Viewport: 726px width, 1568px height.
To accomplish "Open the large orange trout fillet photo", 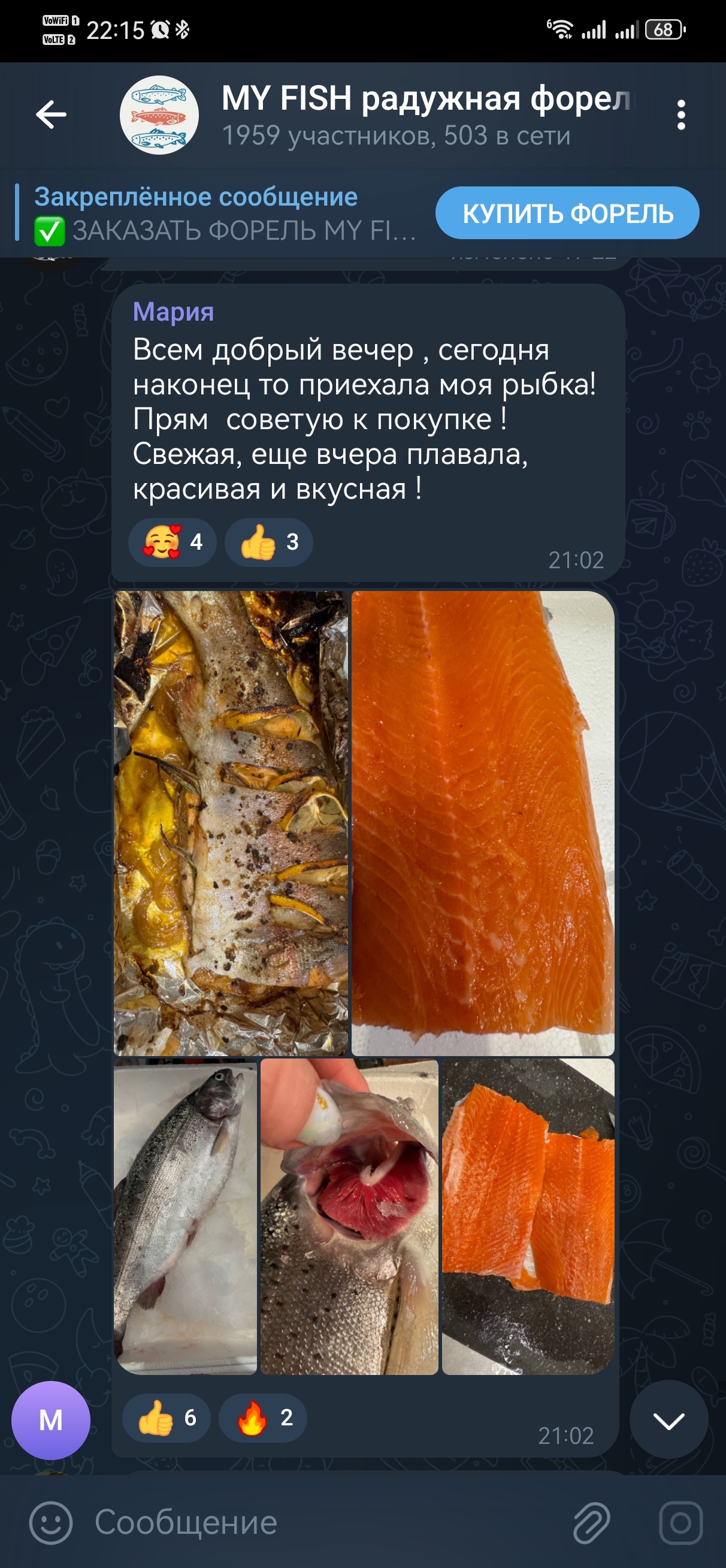I will 483,823.
